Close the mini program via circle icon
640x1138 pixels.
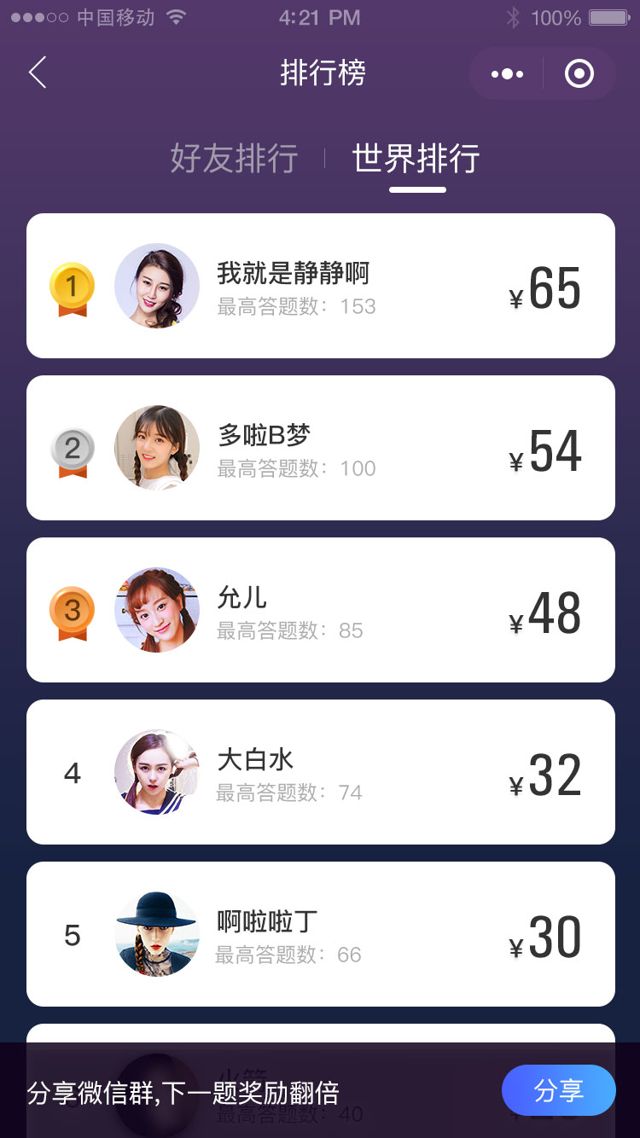click(579, 74)
